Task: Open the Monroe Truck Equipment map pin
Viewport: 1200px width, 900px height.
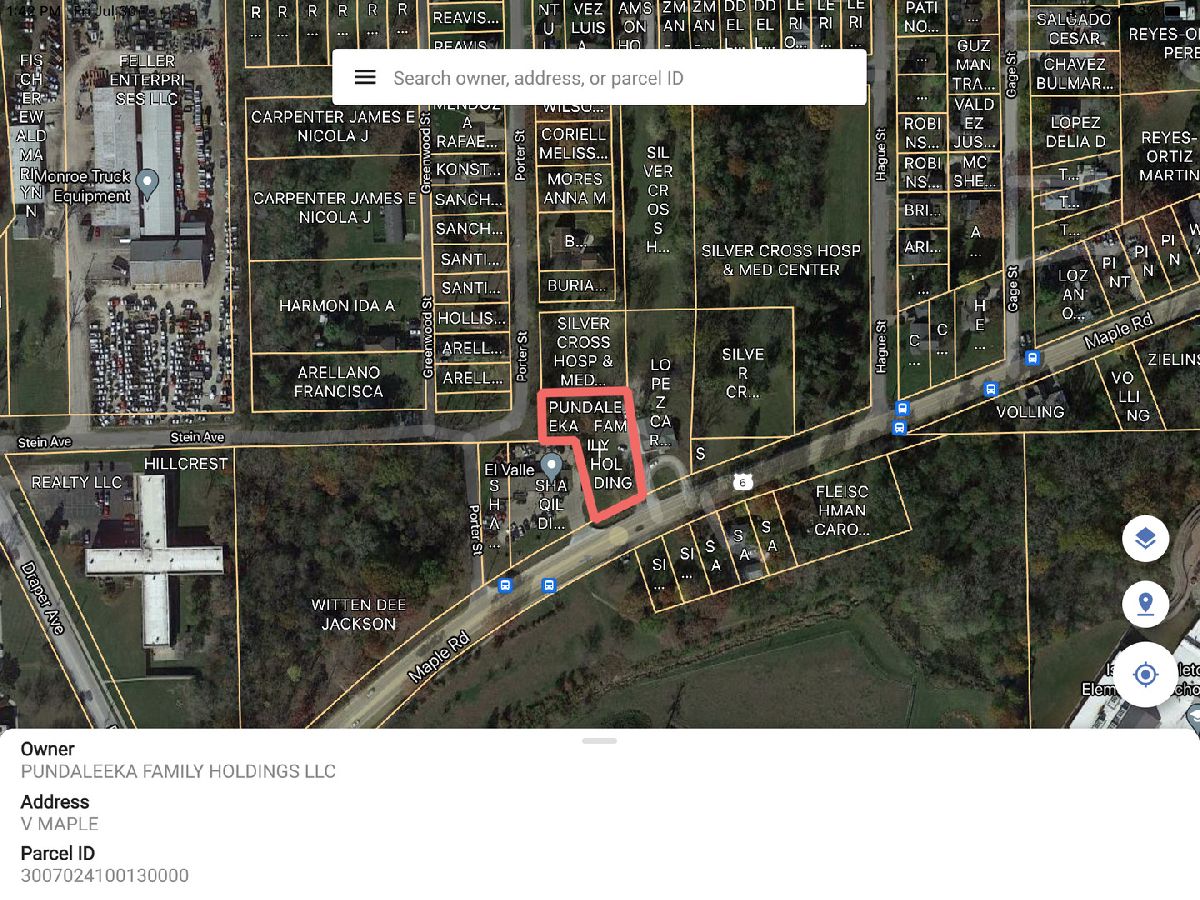Action: 148,183
